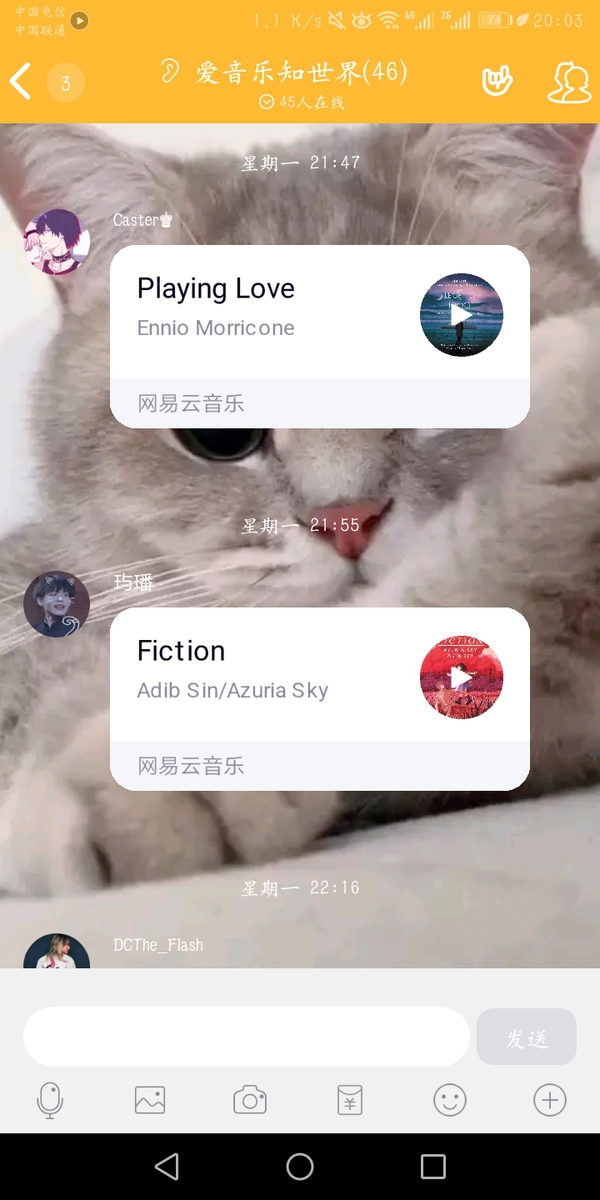600x1200 pixels.
Task: Open more options plus menu
Action: pyautogui.click(x=549, y=1101)
